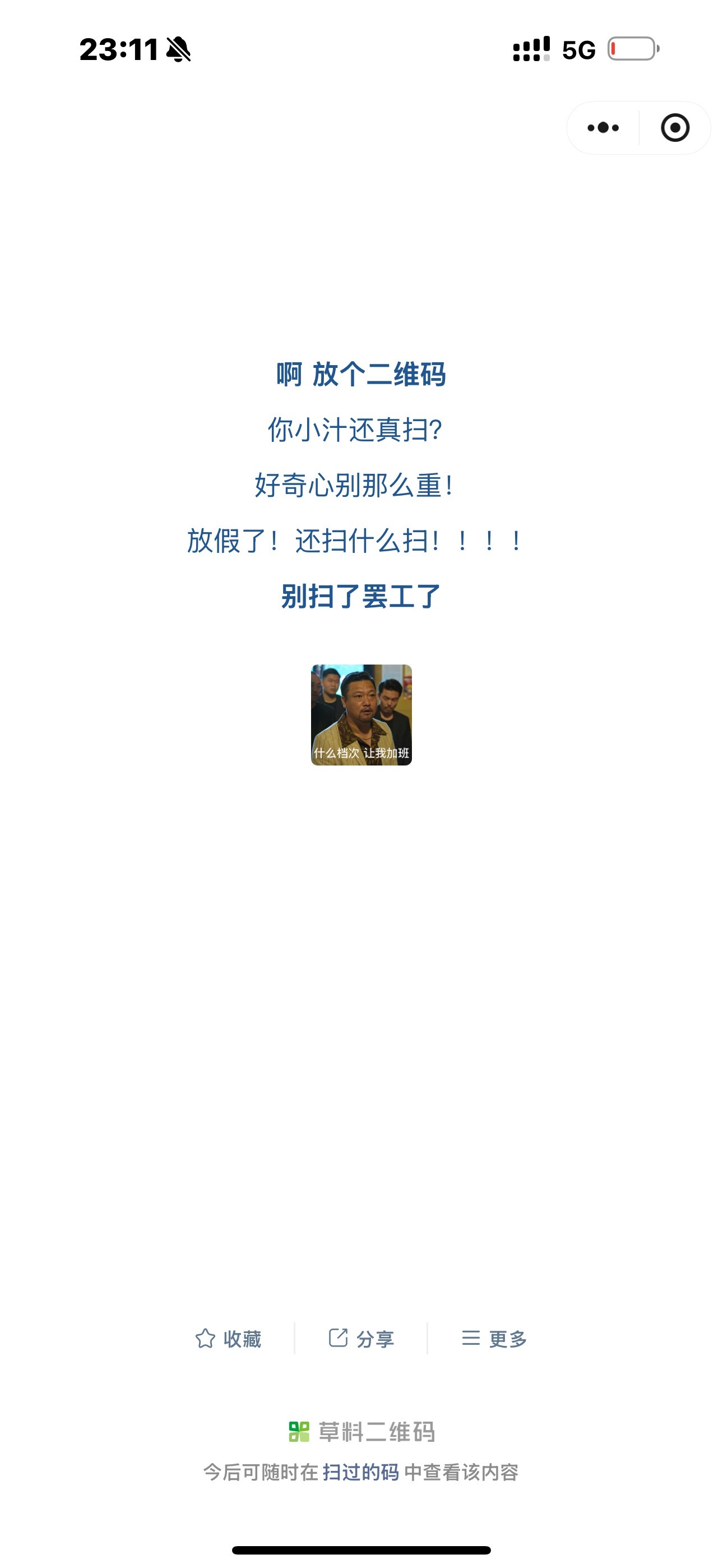Share this page via 分享
Image resolution: width=723 pixels, height=1568 pixels.
tap(361, 1339)
